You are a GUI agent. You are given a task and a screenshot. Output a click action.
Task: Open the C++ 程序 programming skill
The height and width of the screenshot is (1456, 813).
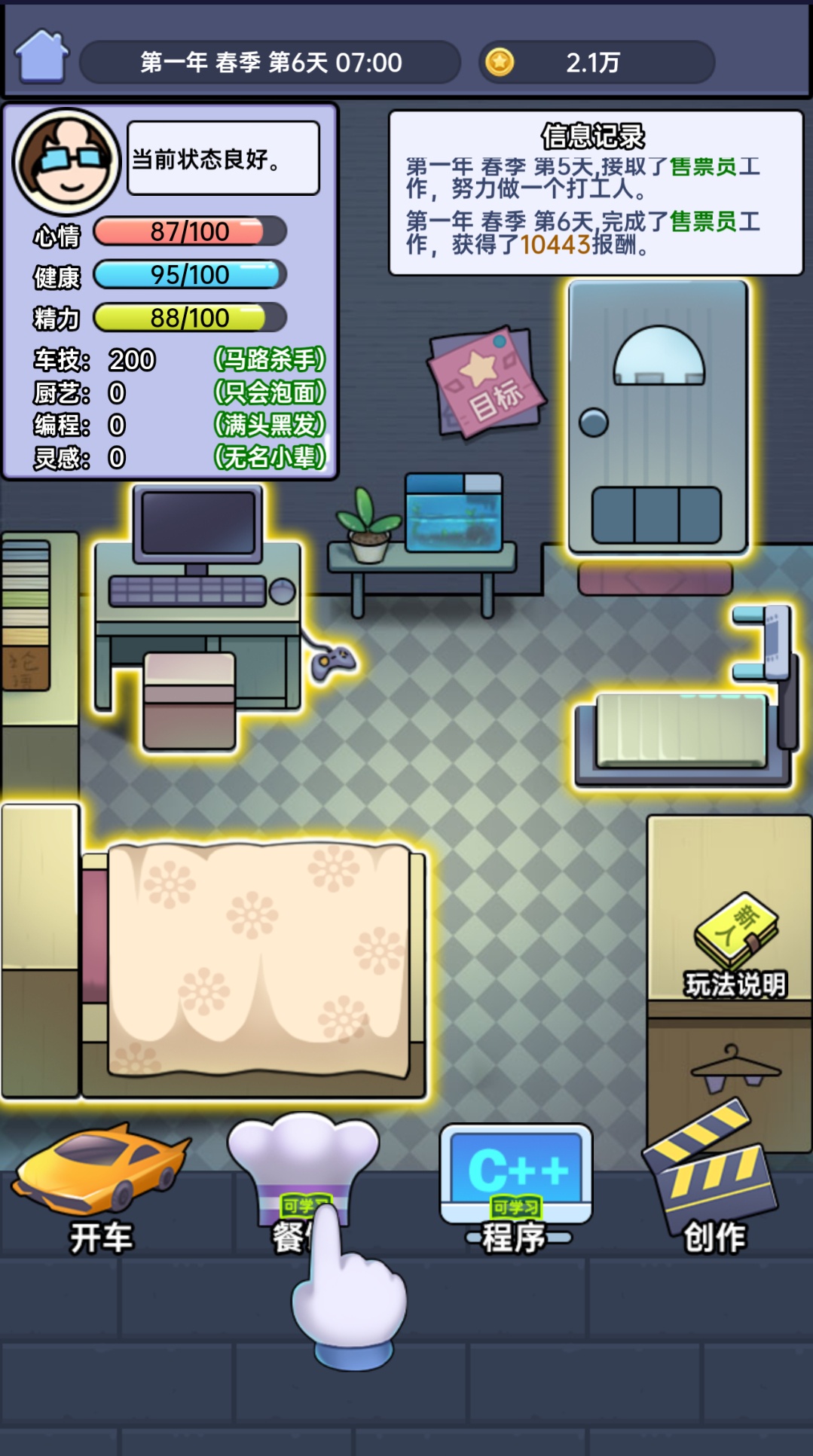516,1186
